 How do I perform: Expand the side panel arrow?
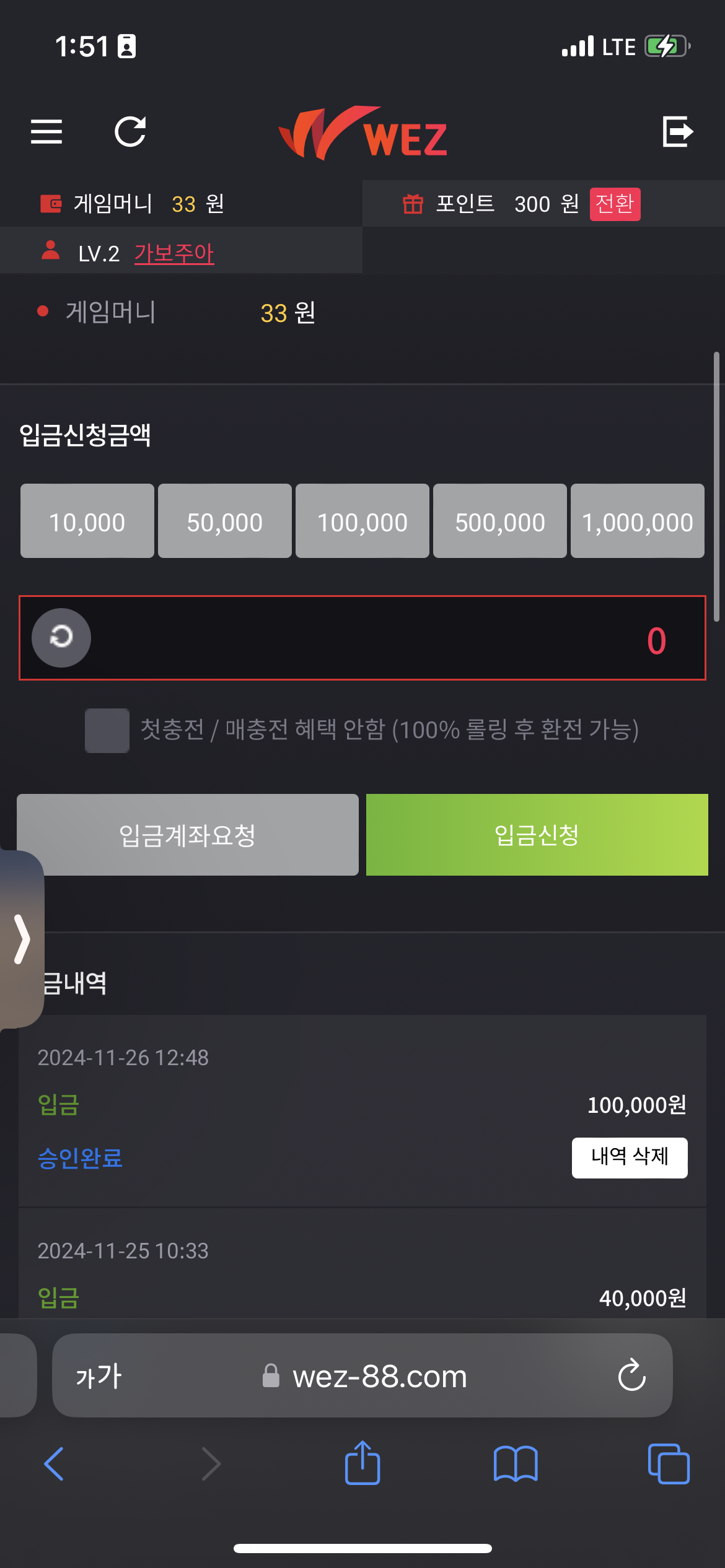click(x=22, y=939)
